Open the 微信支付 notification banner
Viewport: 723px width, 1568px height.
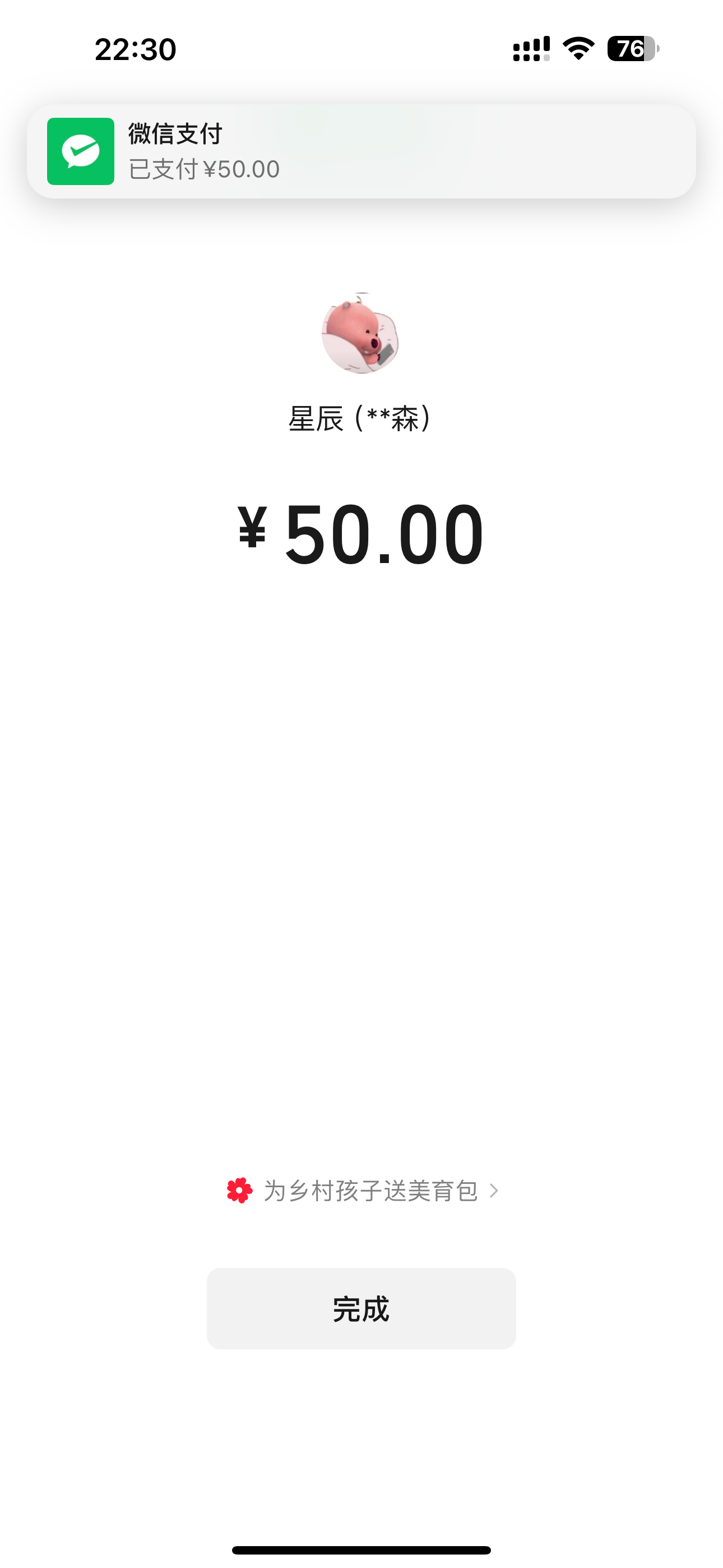point(361,151)
